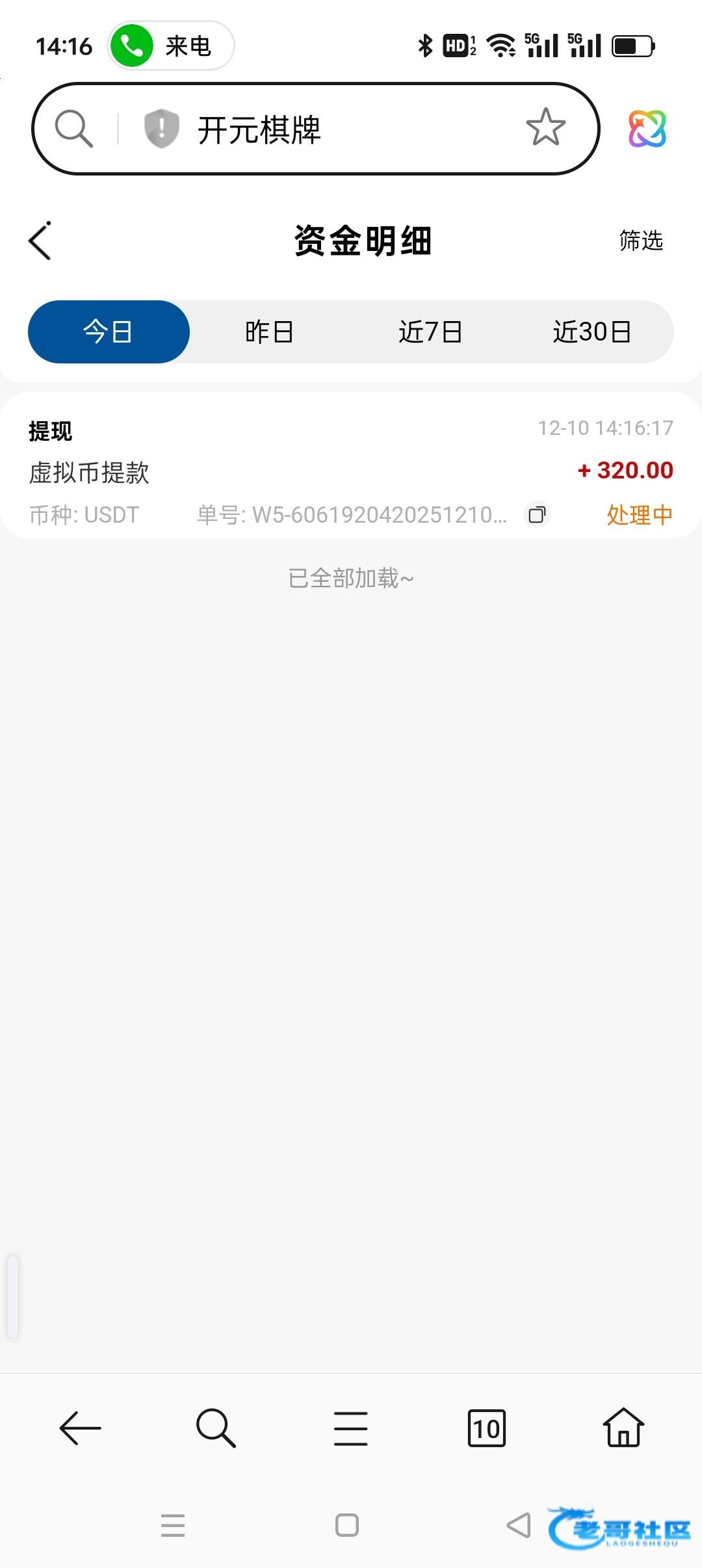Open the colorful browser assistant icon
Screen dimensions: 702x1568
click(x=647, y=128)
